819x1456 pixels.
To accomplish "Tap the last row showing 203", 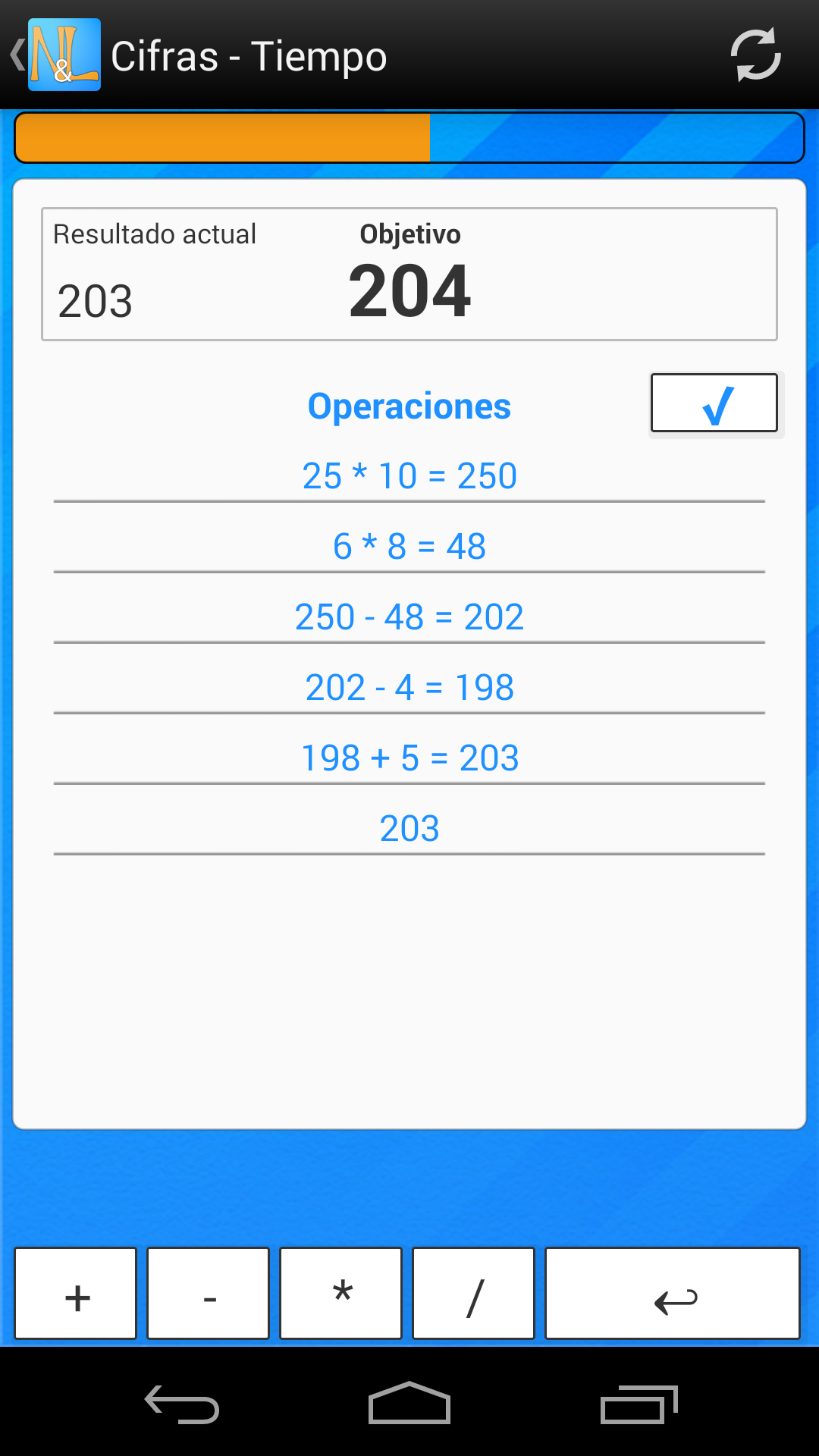I will (x=409, y=828).
